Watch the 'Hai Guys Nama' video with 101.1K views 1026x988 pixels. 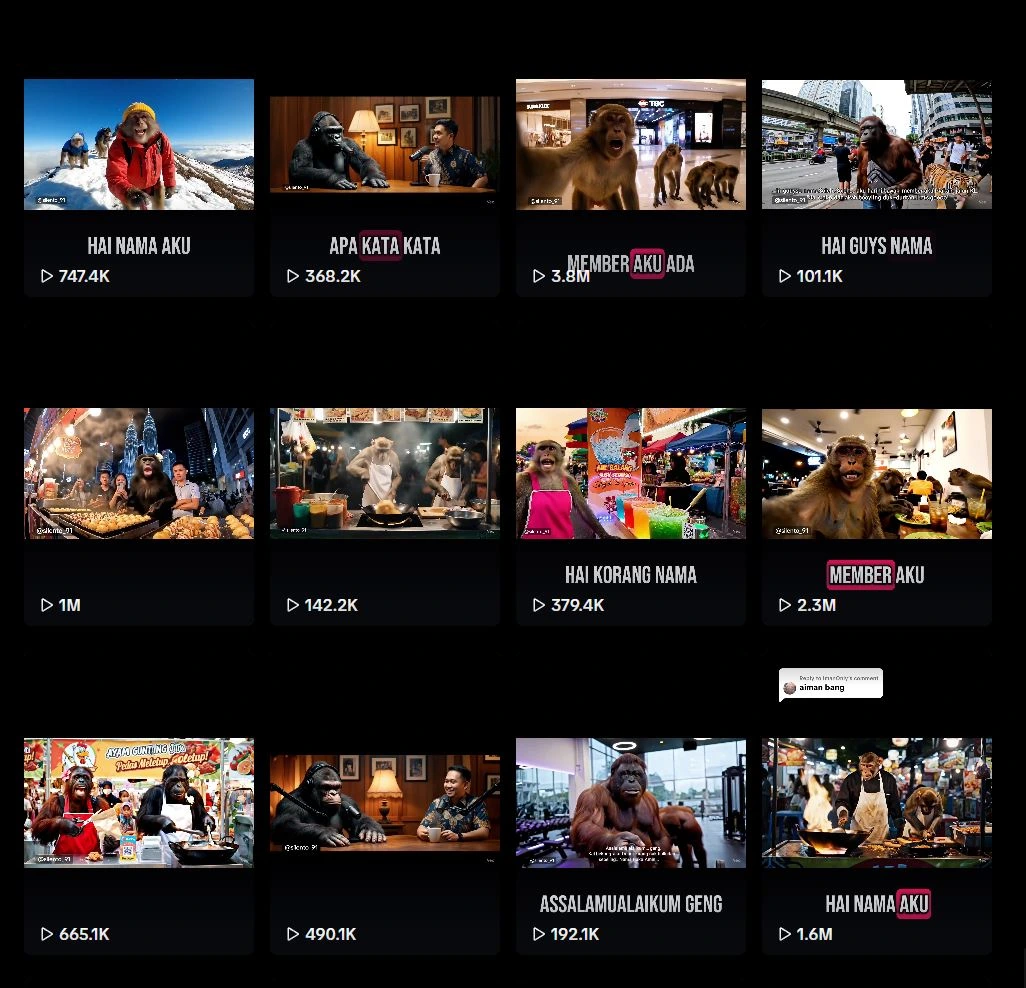(x=877, y=145)
